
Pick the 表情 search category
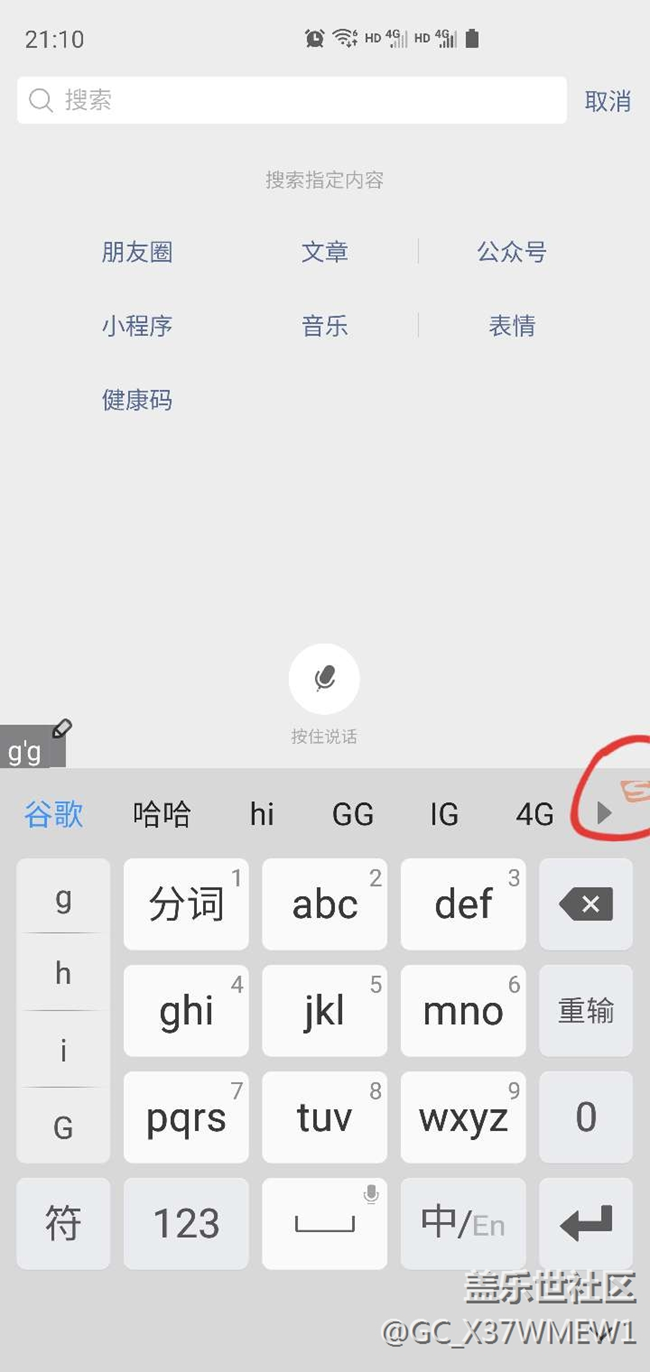[511, 326]
